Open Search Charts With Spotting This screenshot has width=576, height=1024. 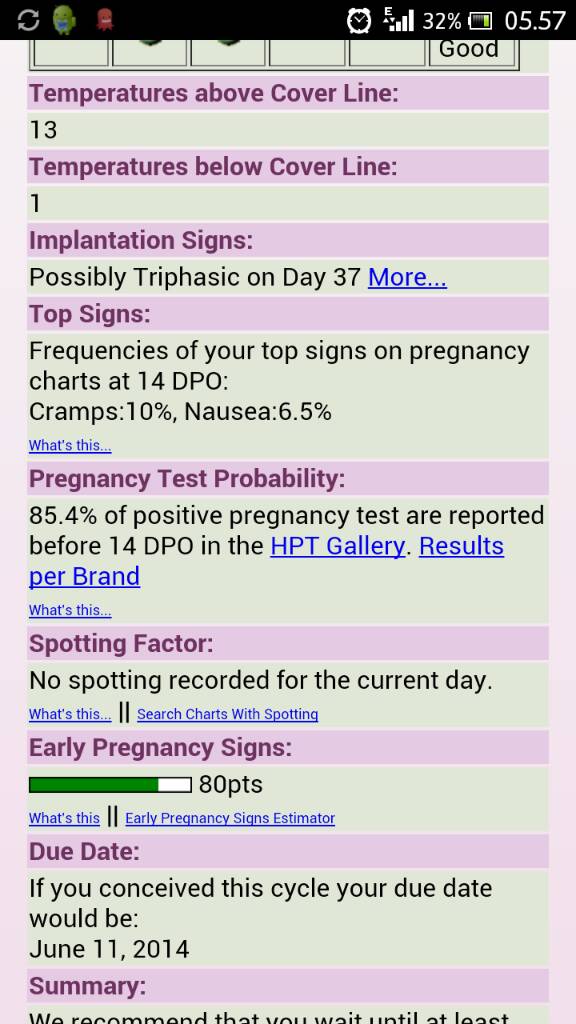[227, 714]
